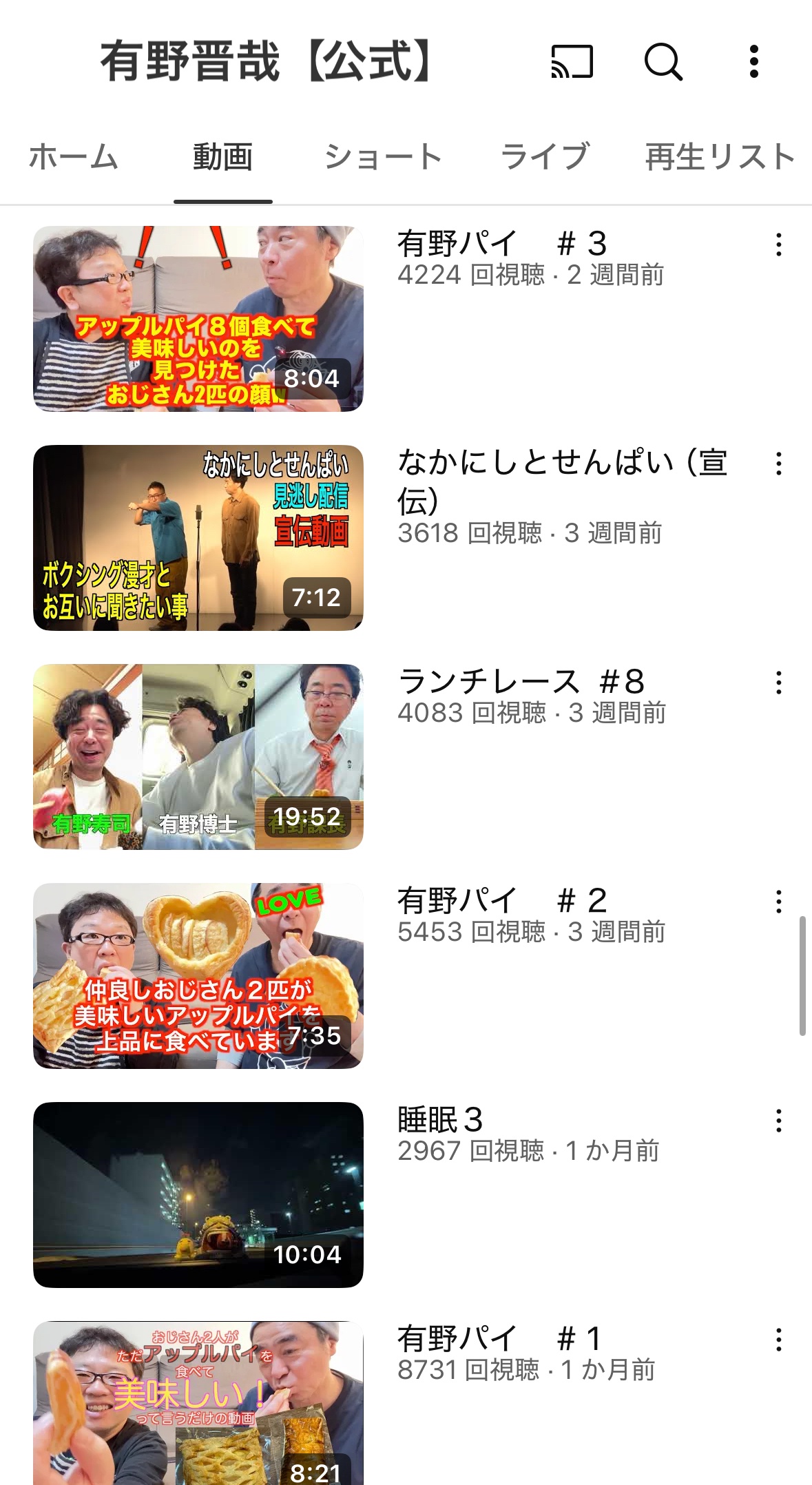812x1485 pixels.
Task: Open options for なかにしとせんぱい (宣伝)
Action: click(779, 464)
